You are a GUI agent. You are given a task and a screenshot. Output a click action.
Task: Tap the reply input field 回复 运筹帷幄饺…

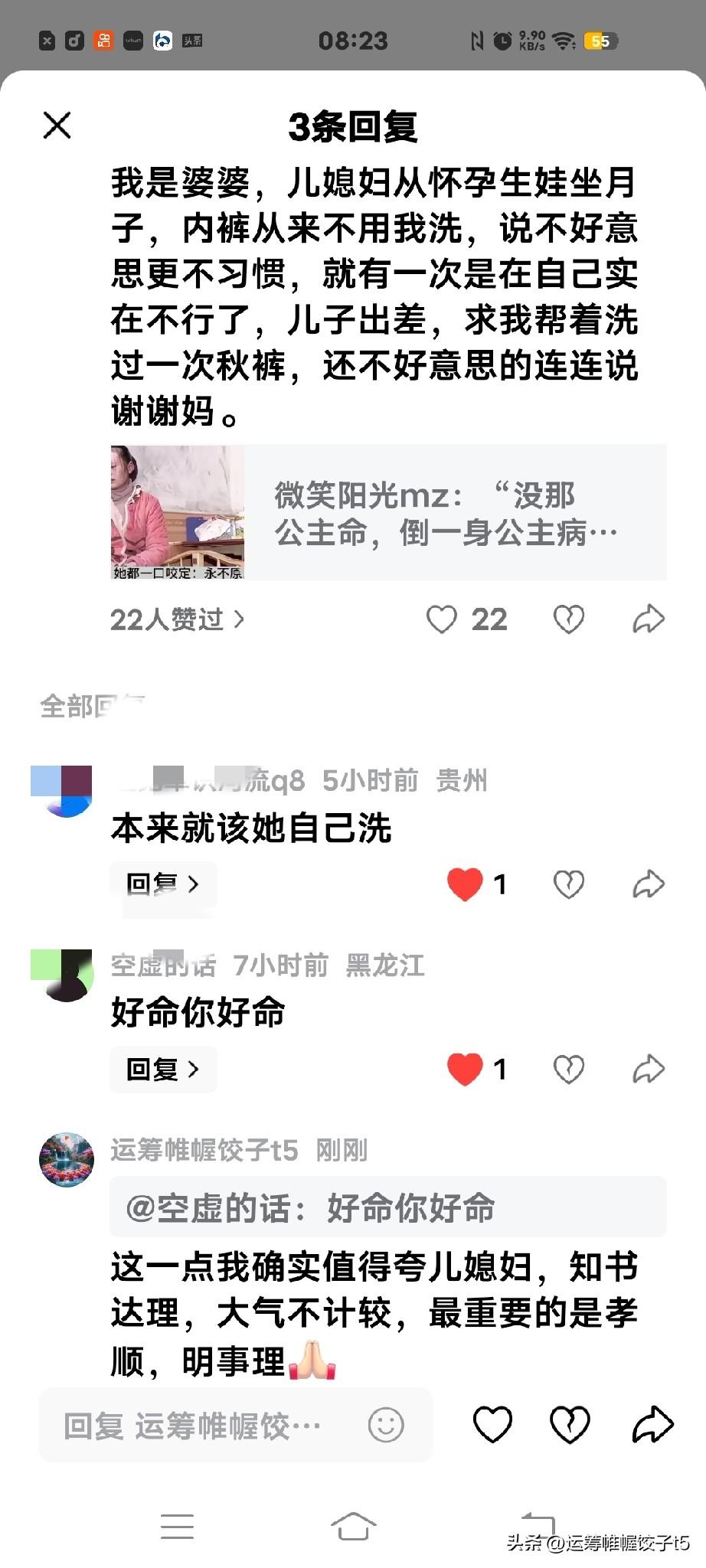point(207,1426)
